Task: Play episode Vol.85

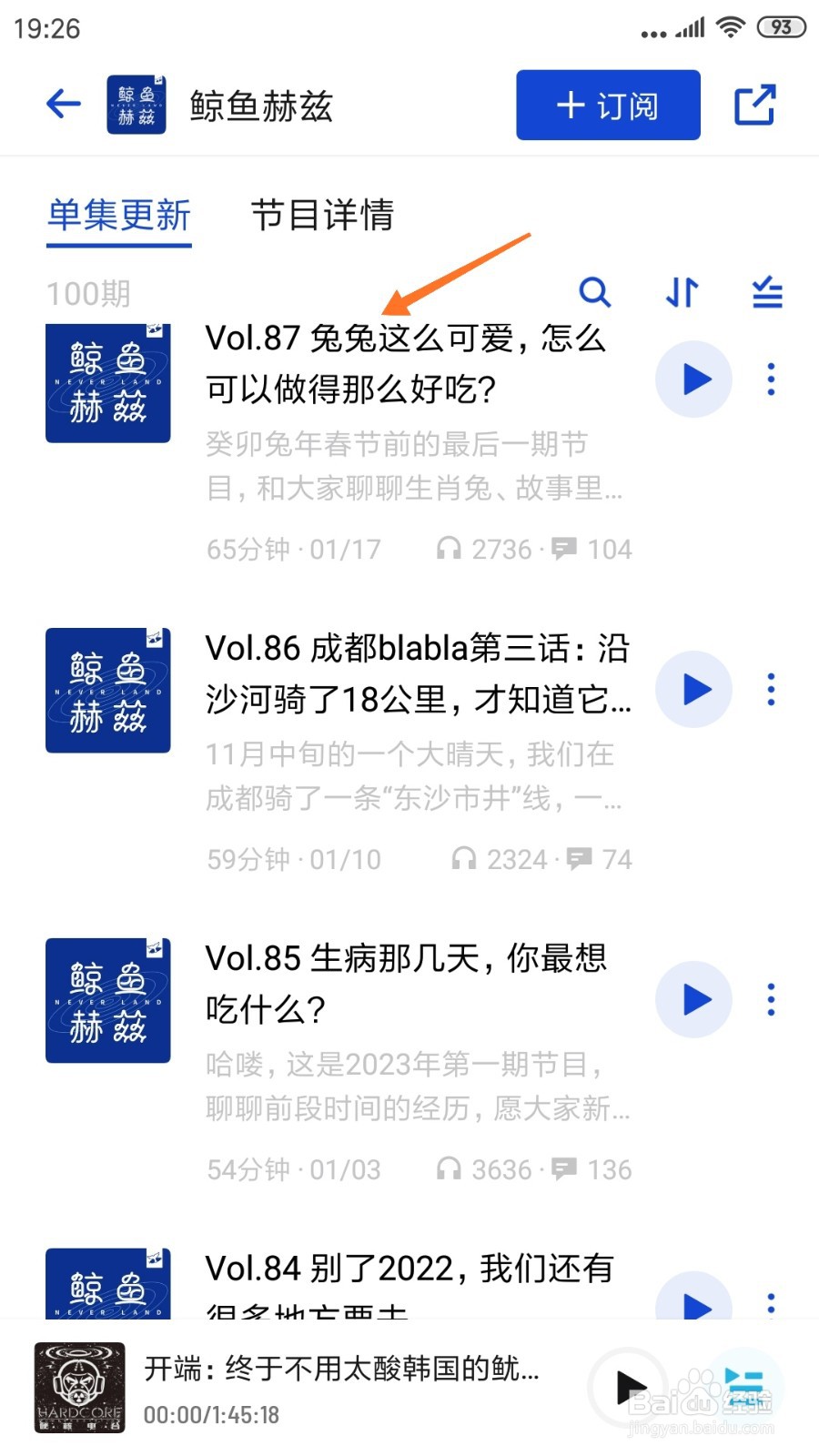Action: [694, 1000]
